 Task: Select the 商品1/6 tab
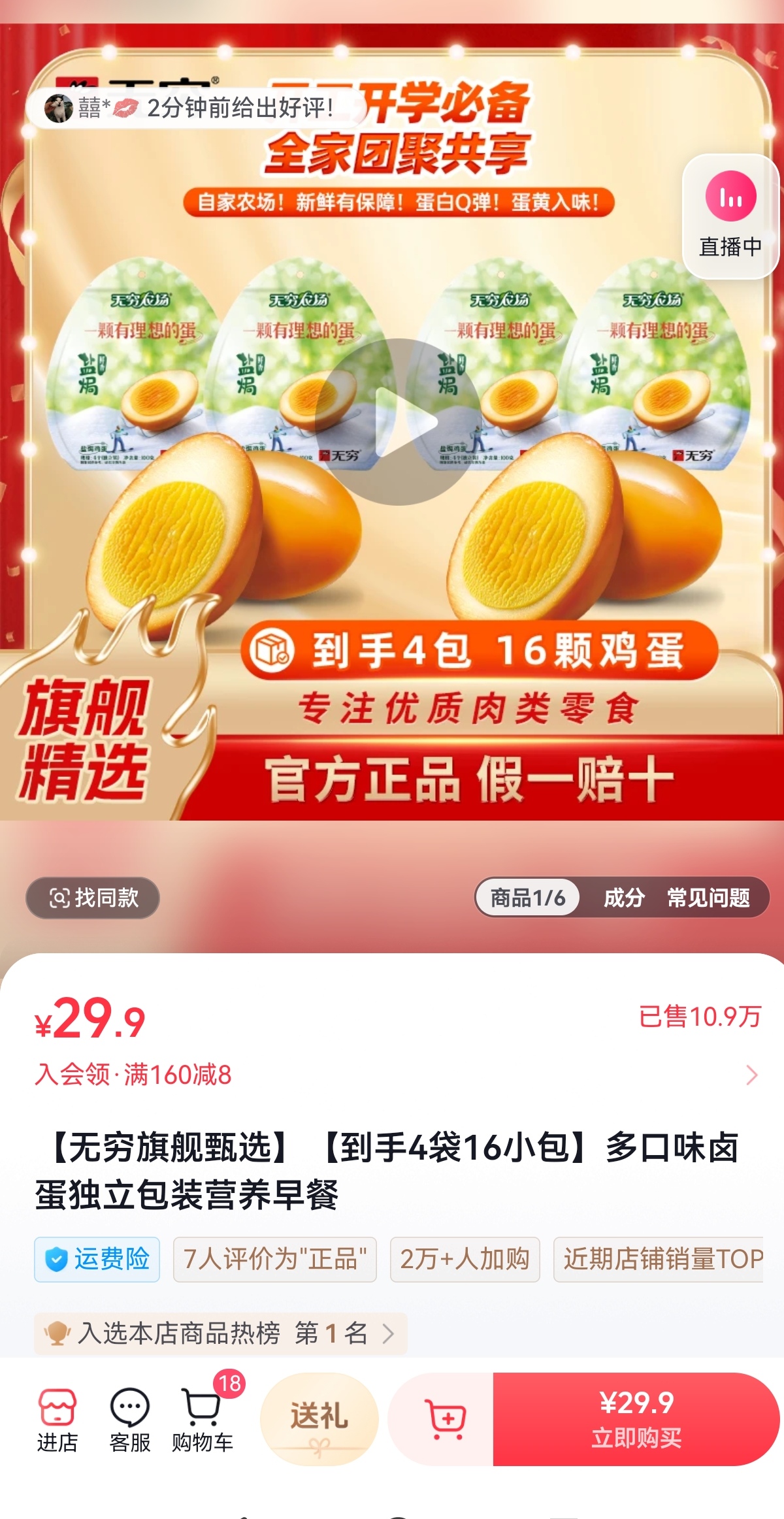528,898
